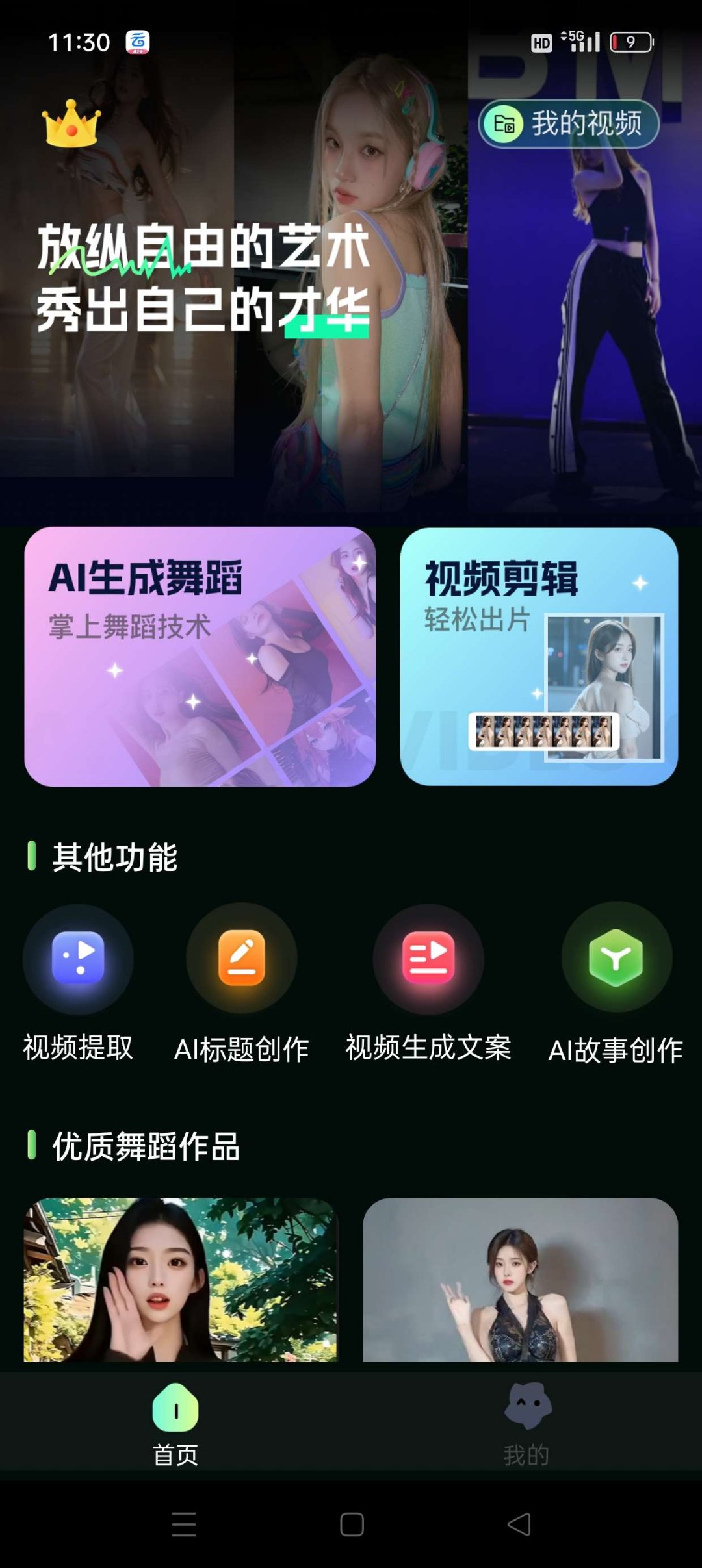
Task: Open the 视频剪辑 editing card
Action: pos(539,656)
